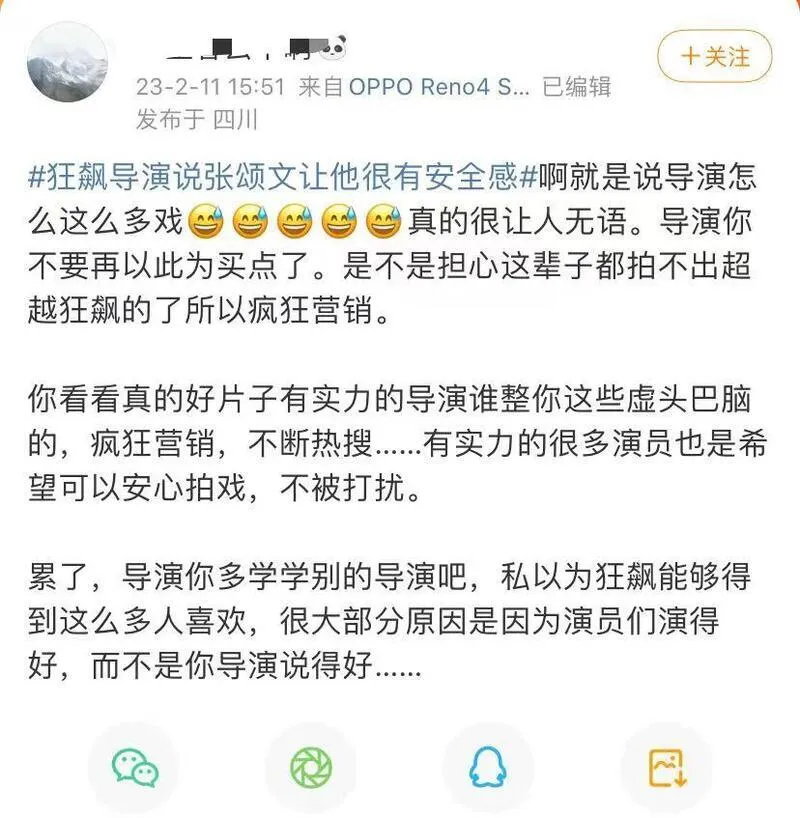This screenshot has width=800, height=818.
Task: Share the post to QQ
Action: 487,767
